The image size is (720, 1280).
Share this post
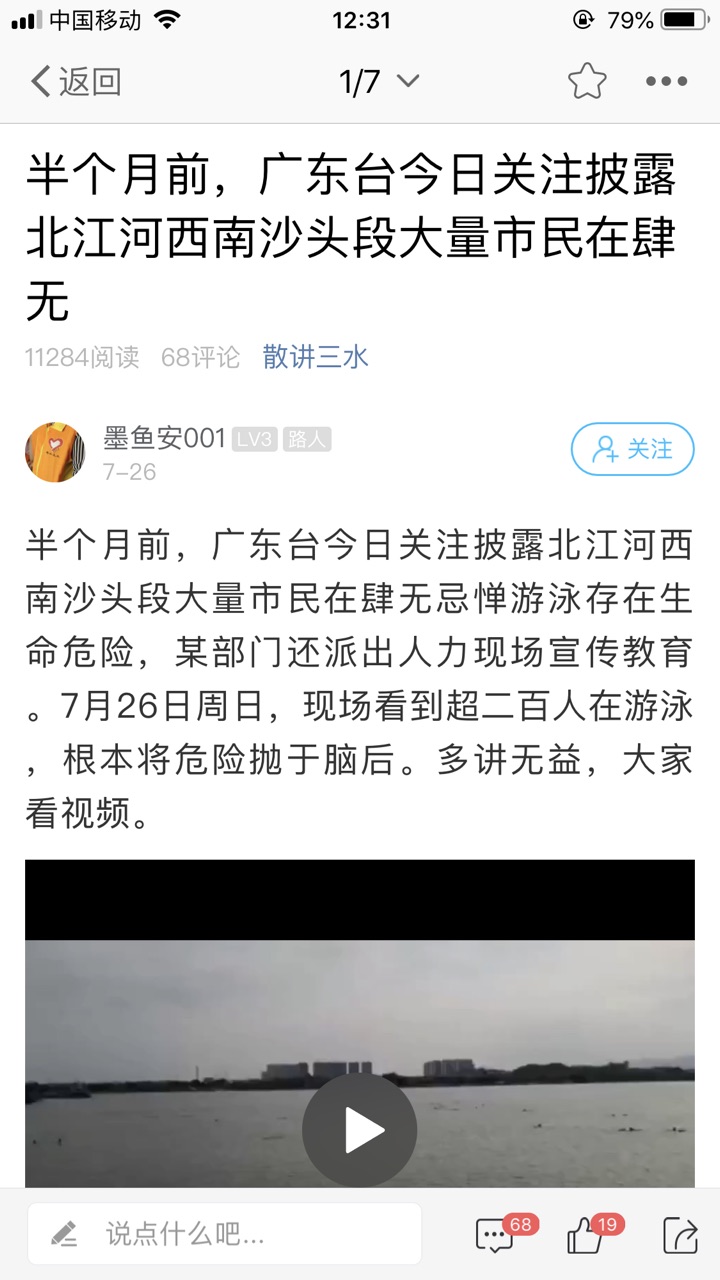[679, 1236]
